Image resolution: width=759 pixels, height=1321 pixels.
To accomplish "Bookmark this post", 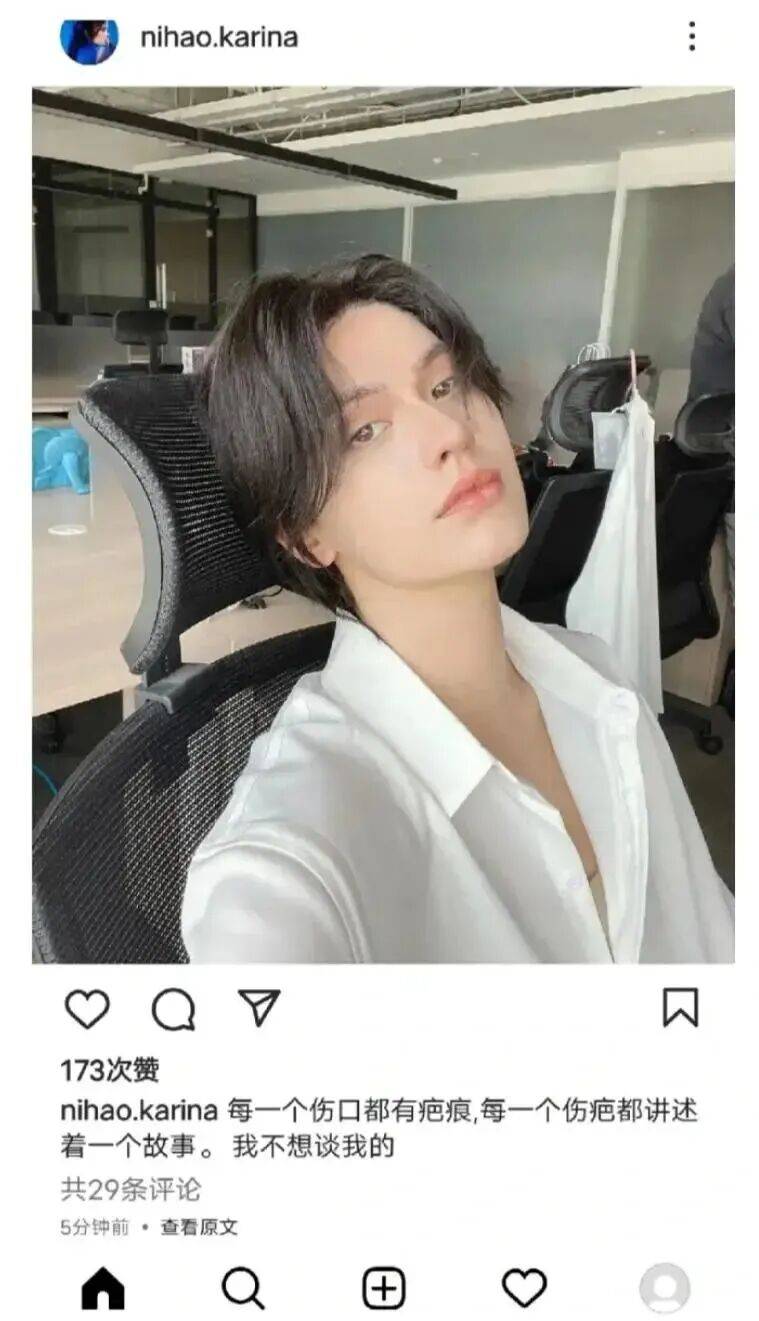I will click(680, 1008).
